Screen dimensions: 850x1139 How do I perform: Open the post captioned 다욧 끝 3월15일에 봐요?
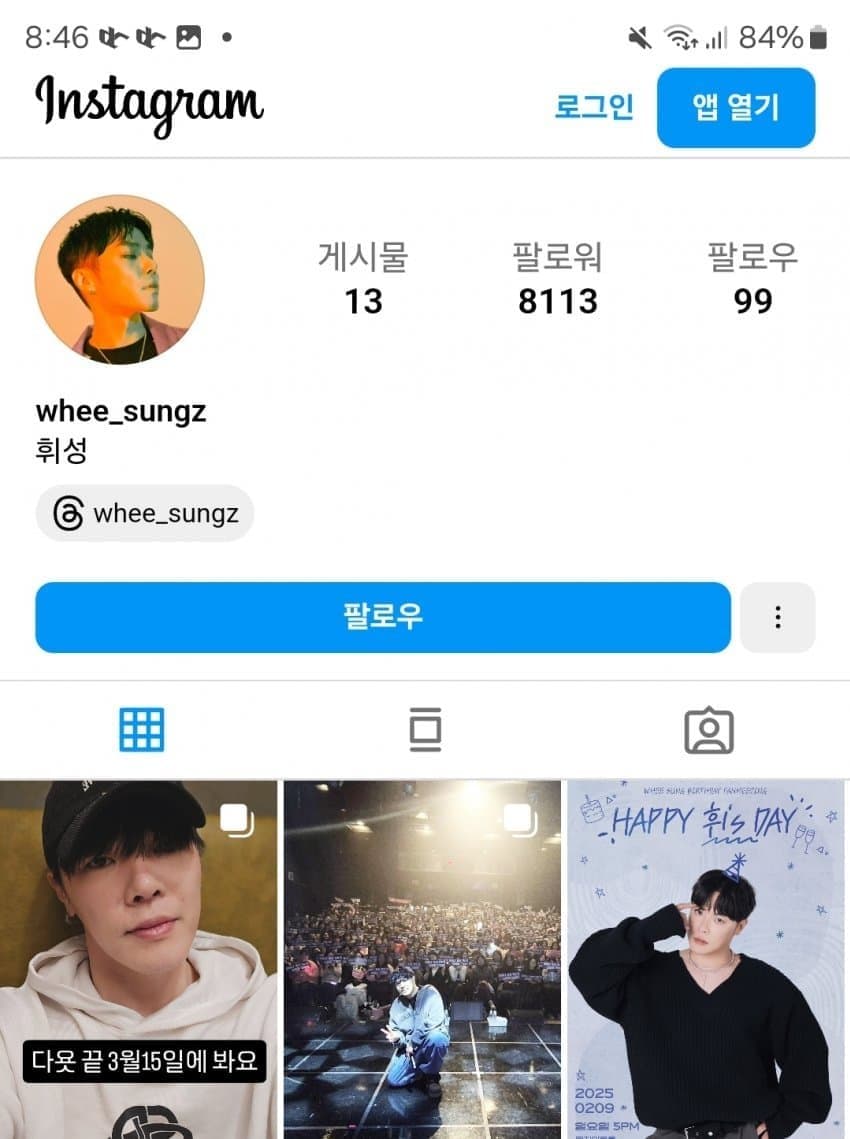coord(139,960)
